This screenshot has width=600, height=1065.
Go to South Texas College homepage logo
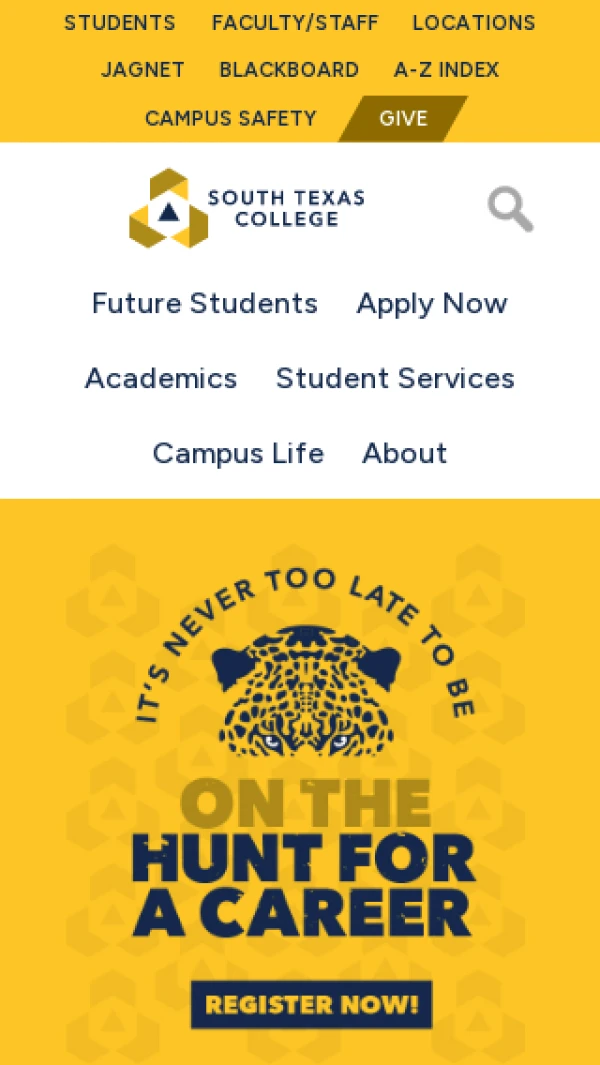247,208
